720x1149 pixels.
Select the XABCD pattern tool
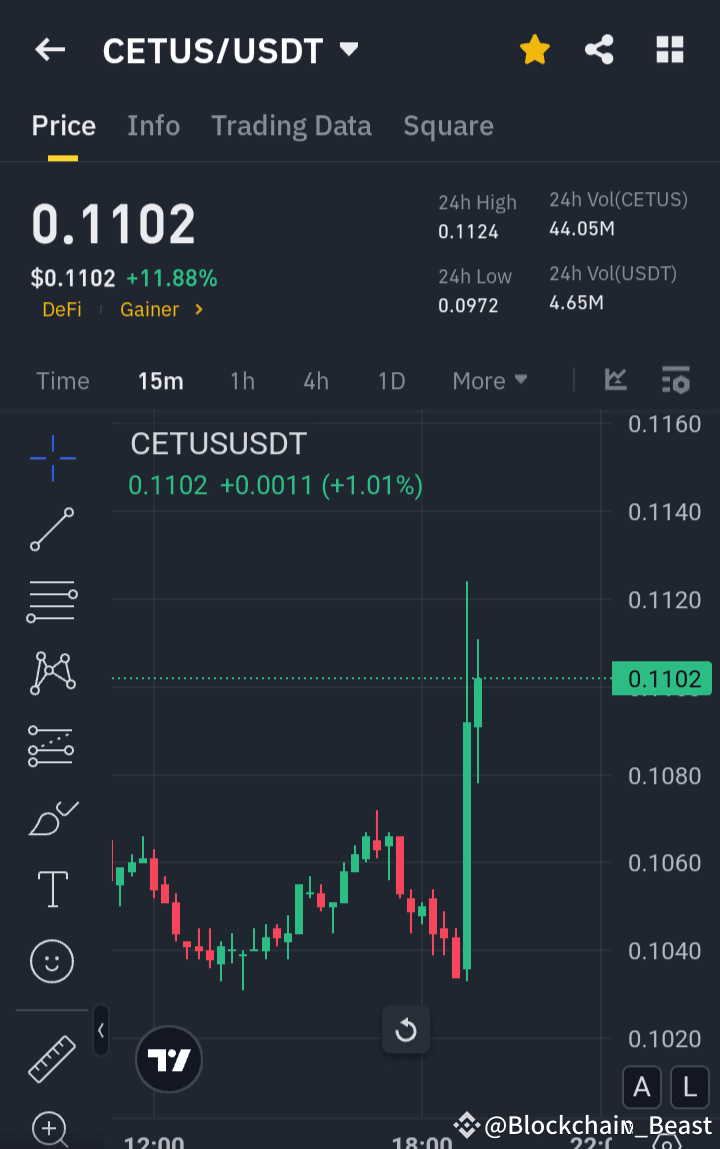coord(51,673)
